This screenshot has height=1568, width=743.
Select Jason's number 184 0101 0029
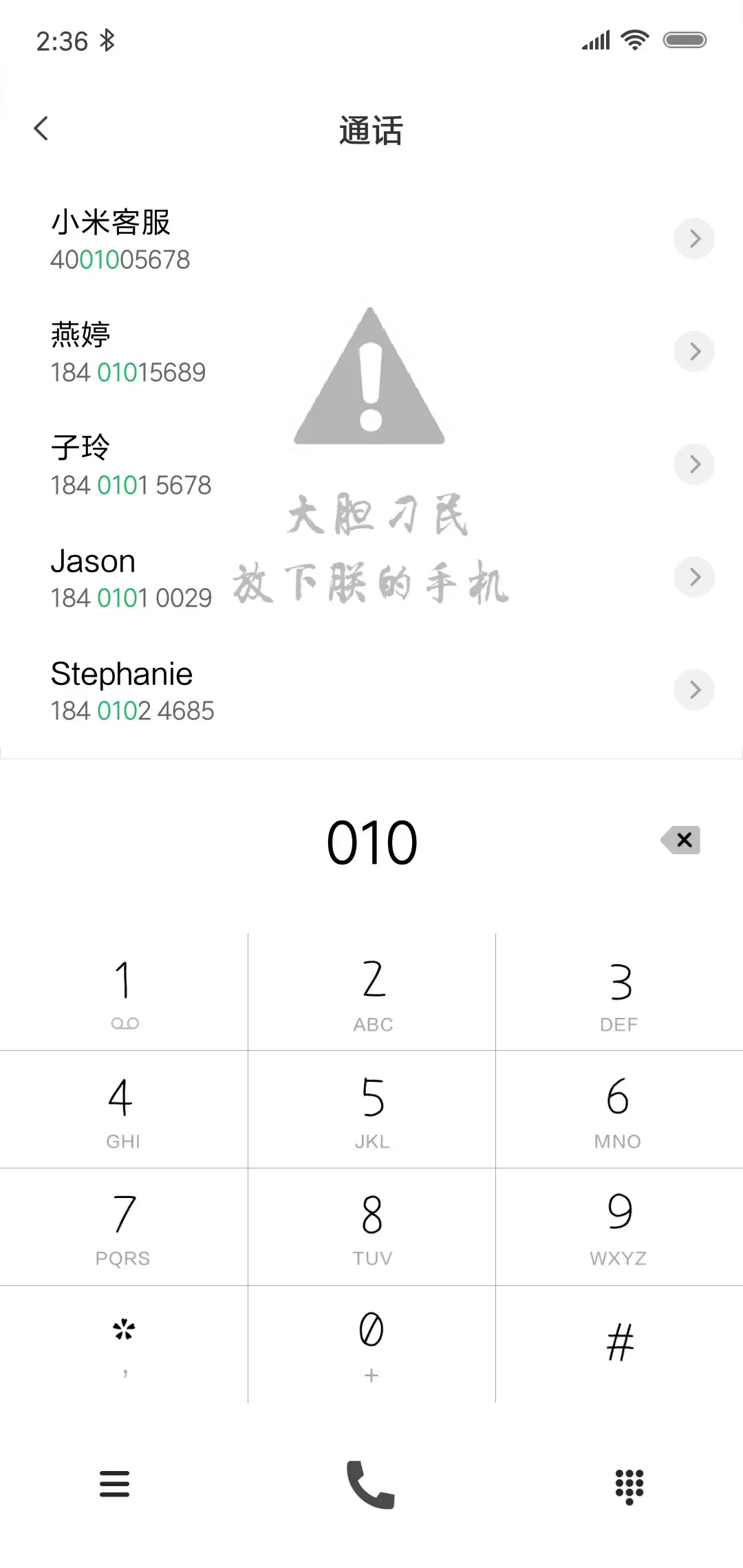[132, 598]
